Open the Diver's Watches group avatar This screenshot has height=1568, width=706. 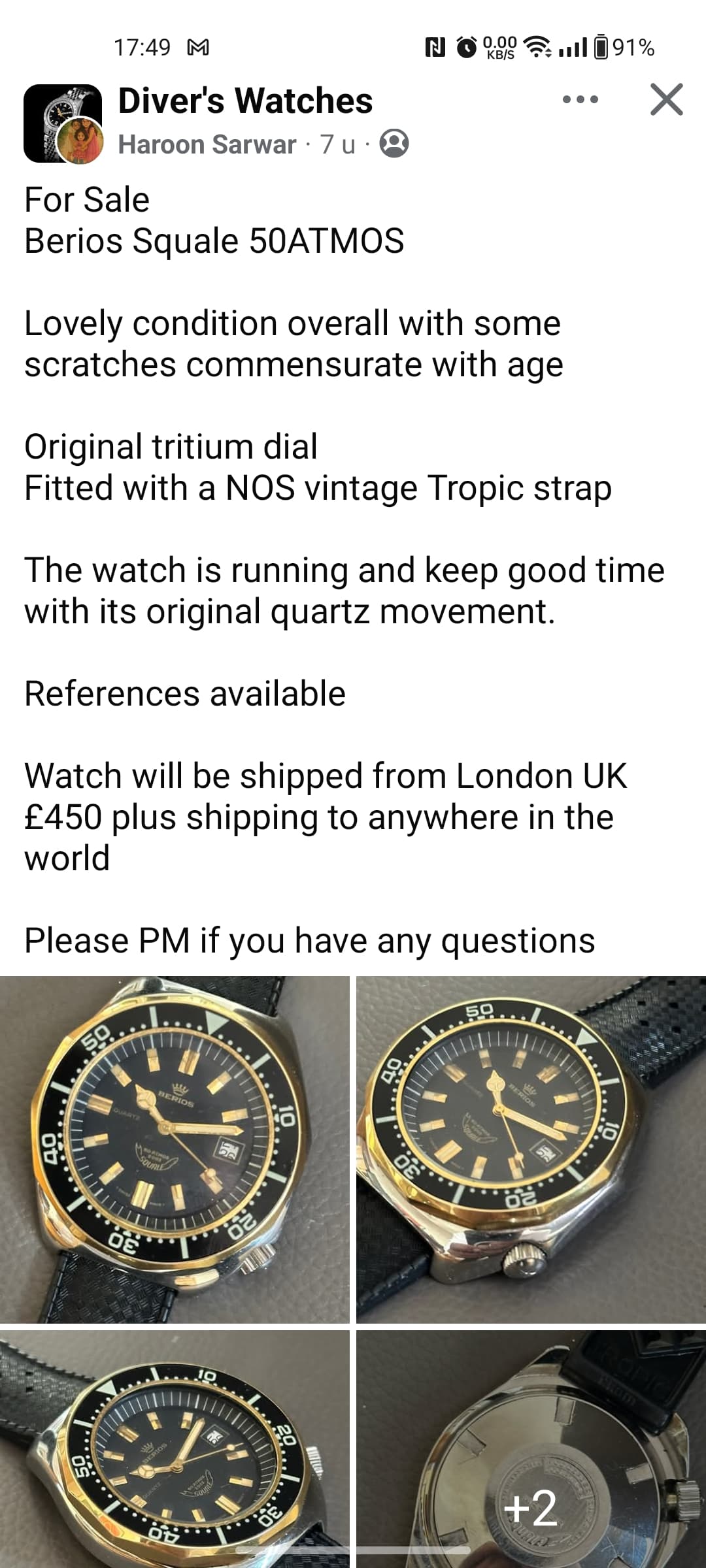point(63,123)
